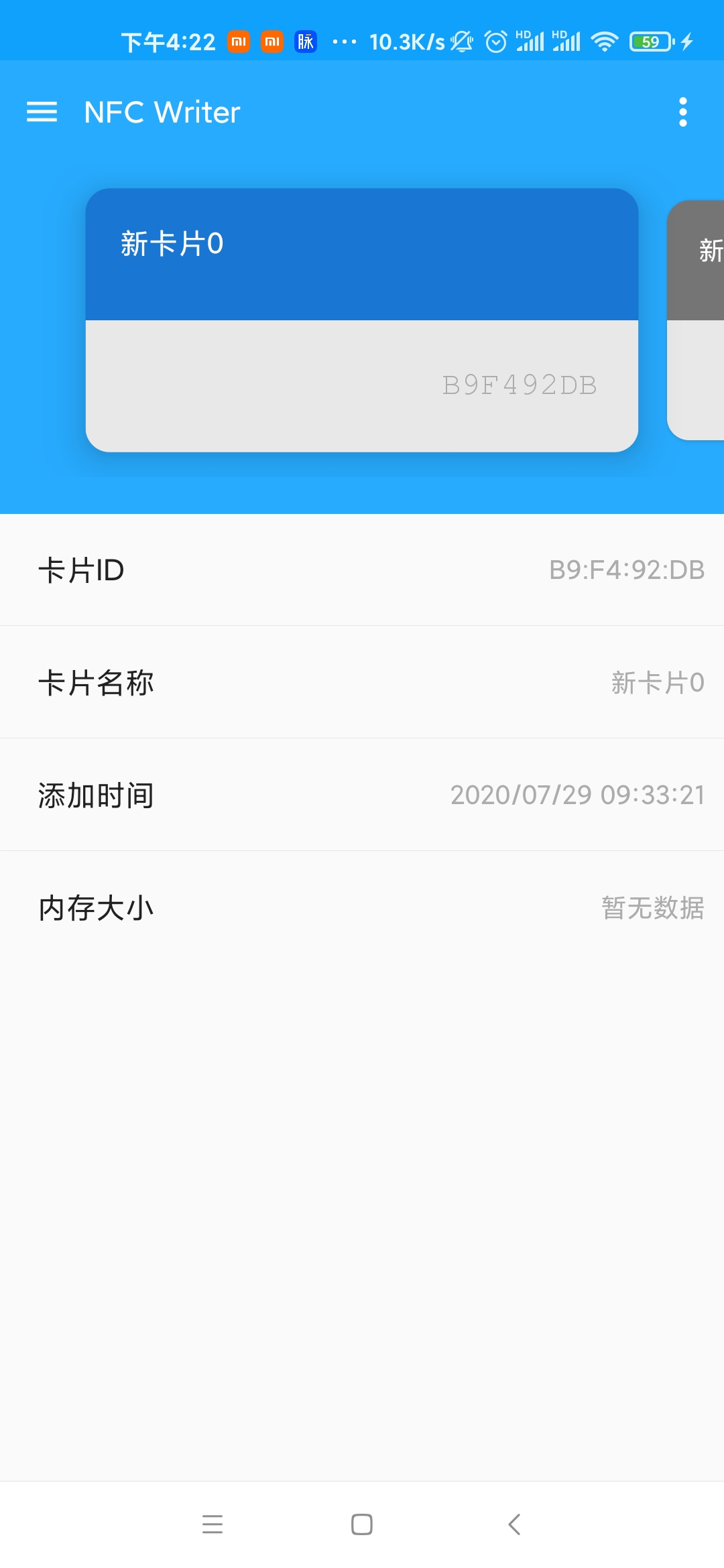Tap the card ID B9F492DB on the card
724x1568 pixels.
[520, 385]
